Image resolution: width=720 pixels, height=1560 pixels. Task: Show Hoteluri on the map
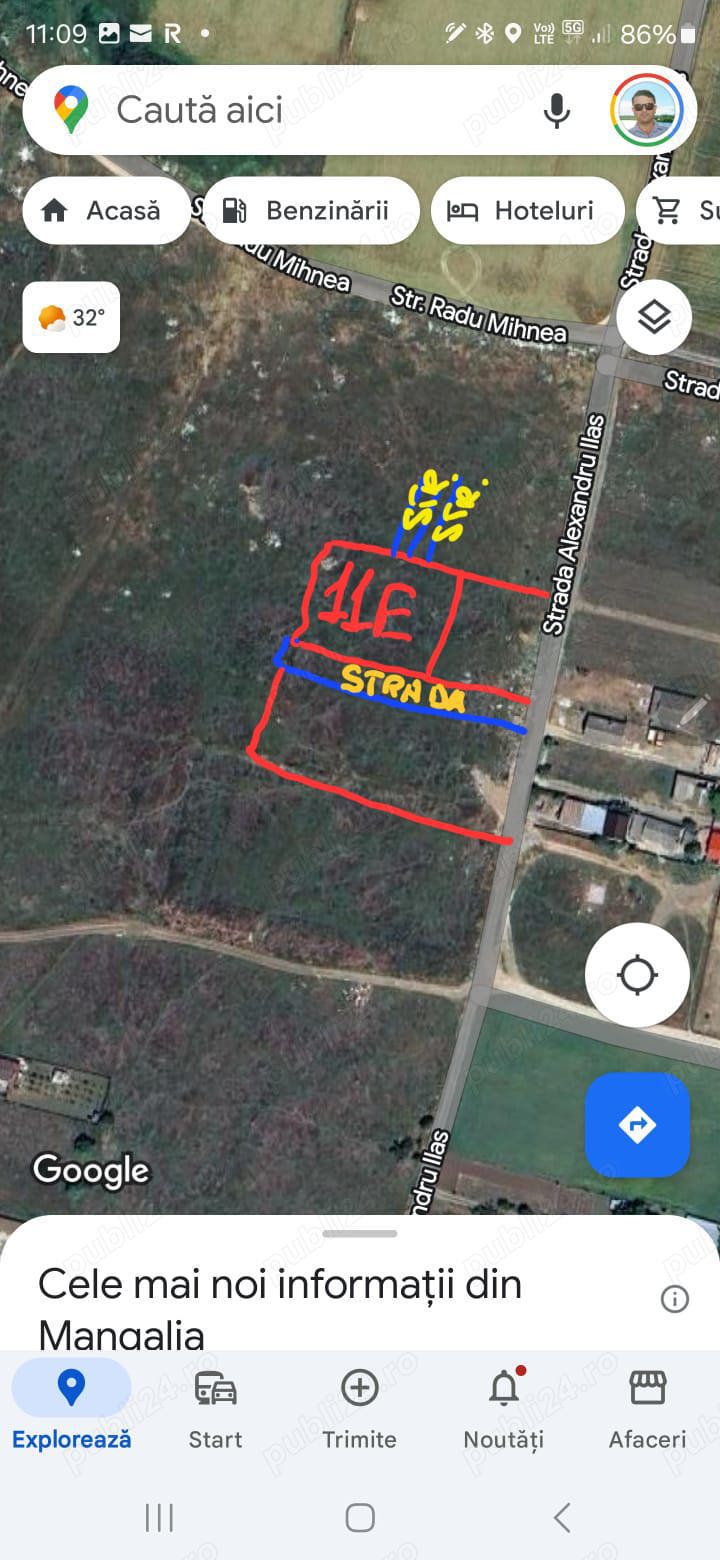(528, 210)
